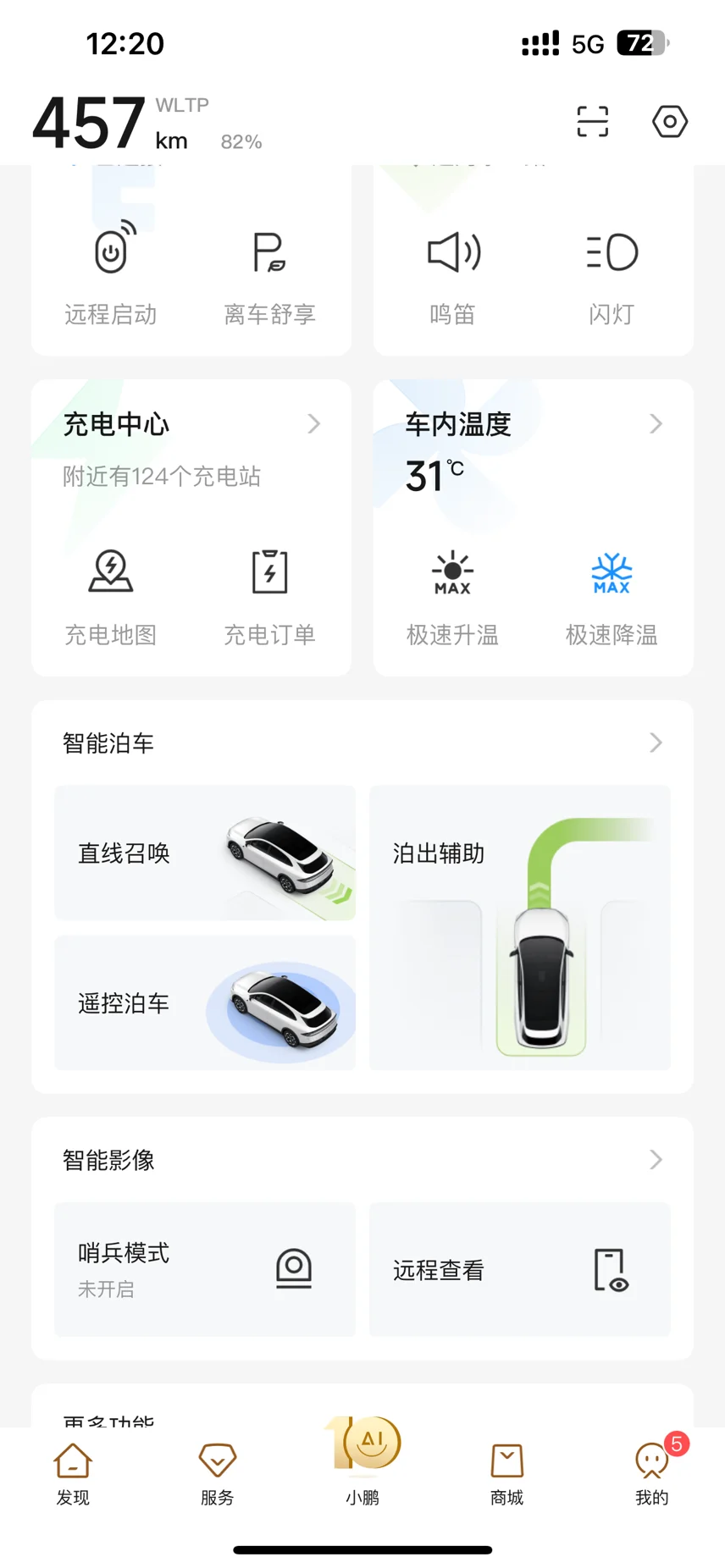Open 直线召唤 straight-line summon
Image resolution: width=725 pixels, height=1568 pixels.
pos(205,853)
